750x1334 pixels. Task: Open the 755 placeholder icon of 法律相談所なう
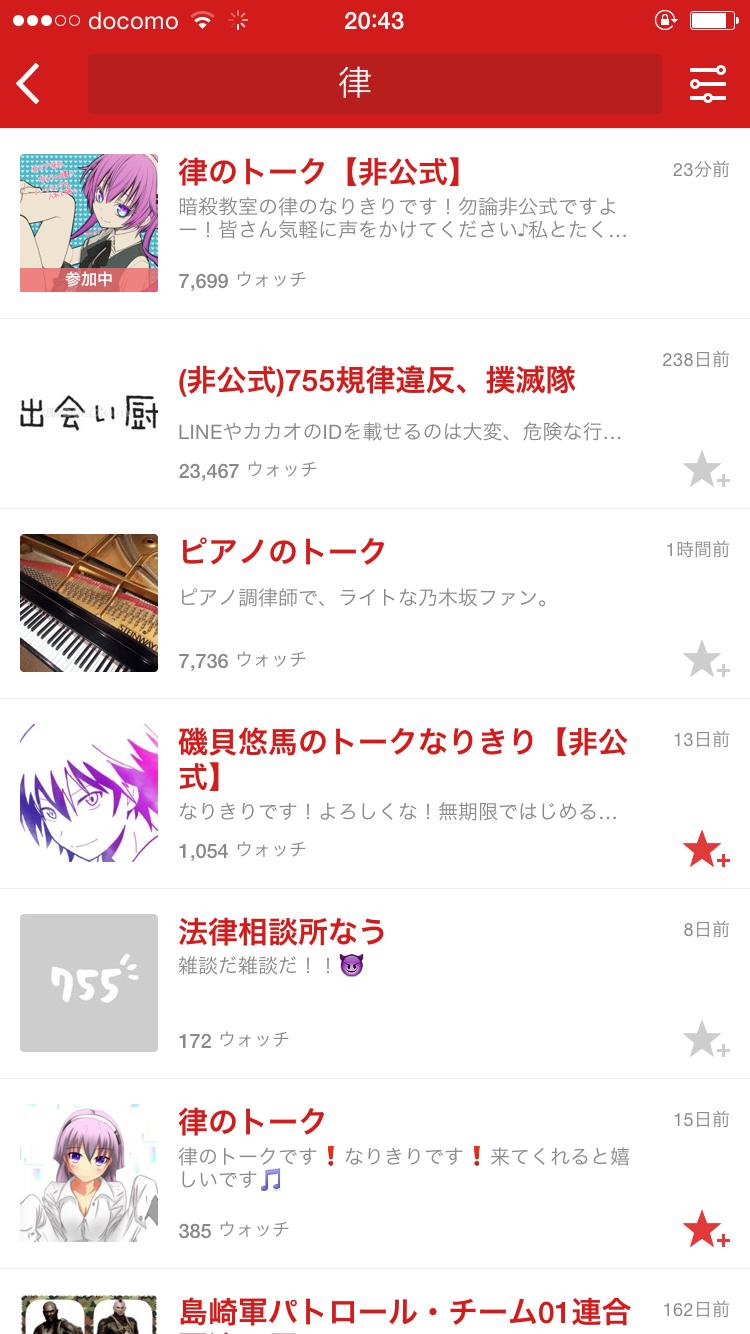[88, 982]
